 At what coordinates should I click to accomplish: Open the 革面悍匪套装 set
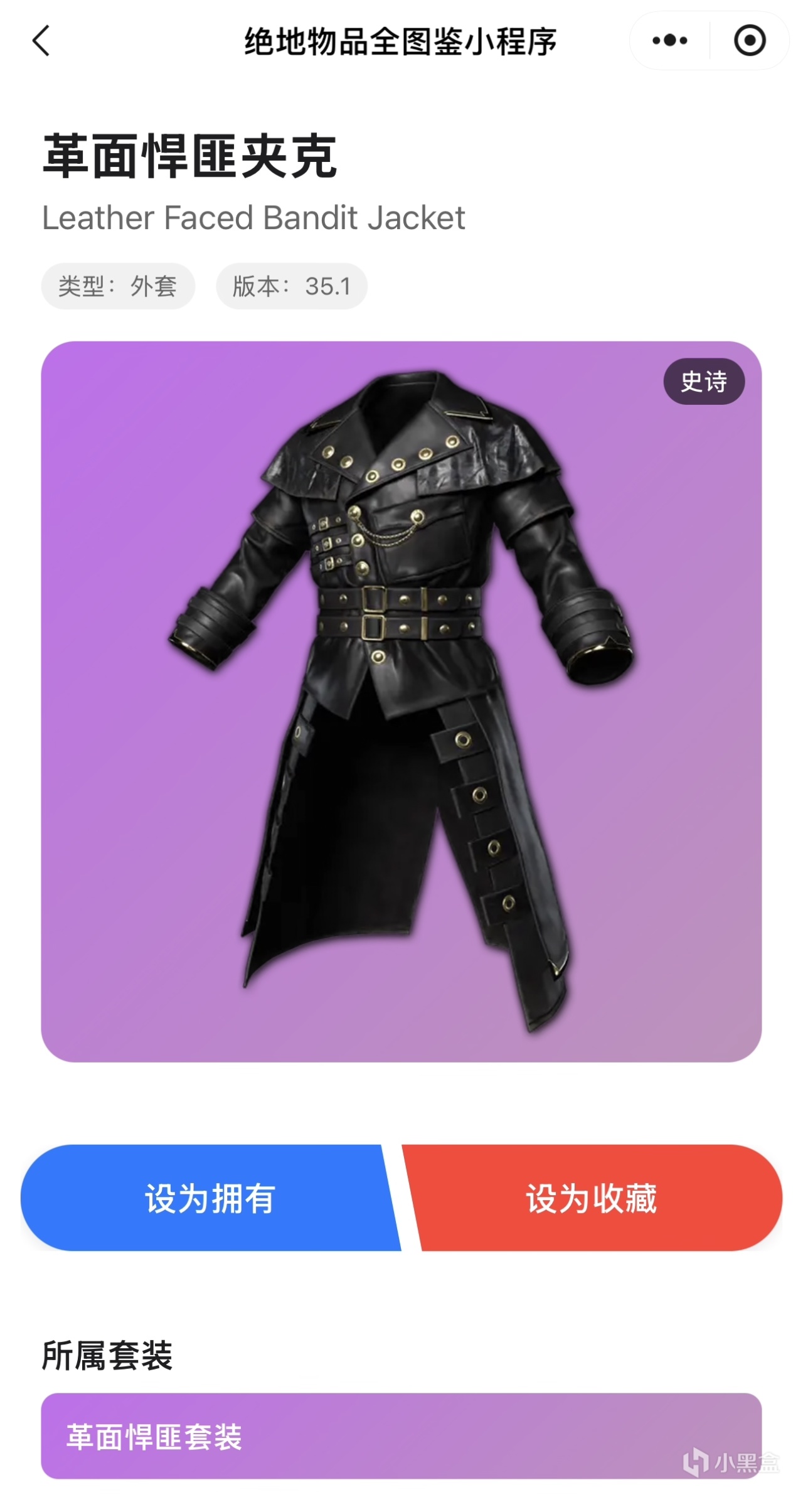point(401,1437)
